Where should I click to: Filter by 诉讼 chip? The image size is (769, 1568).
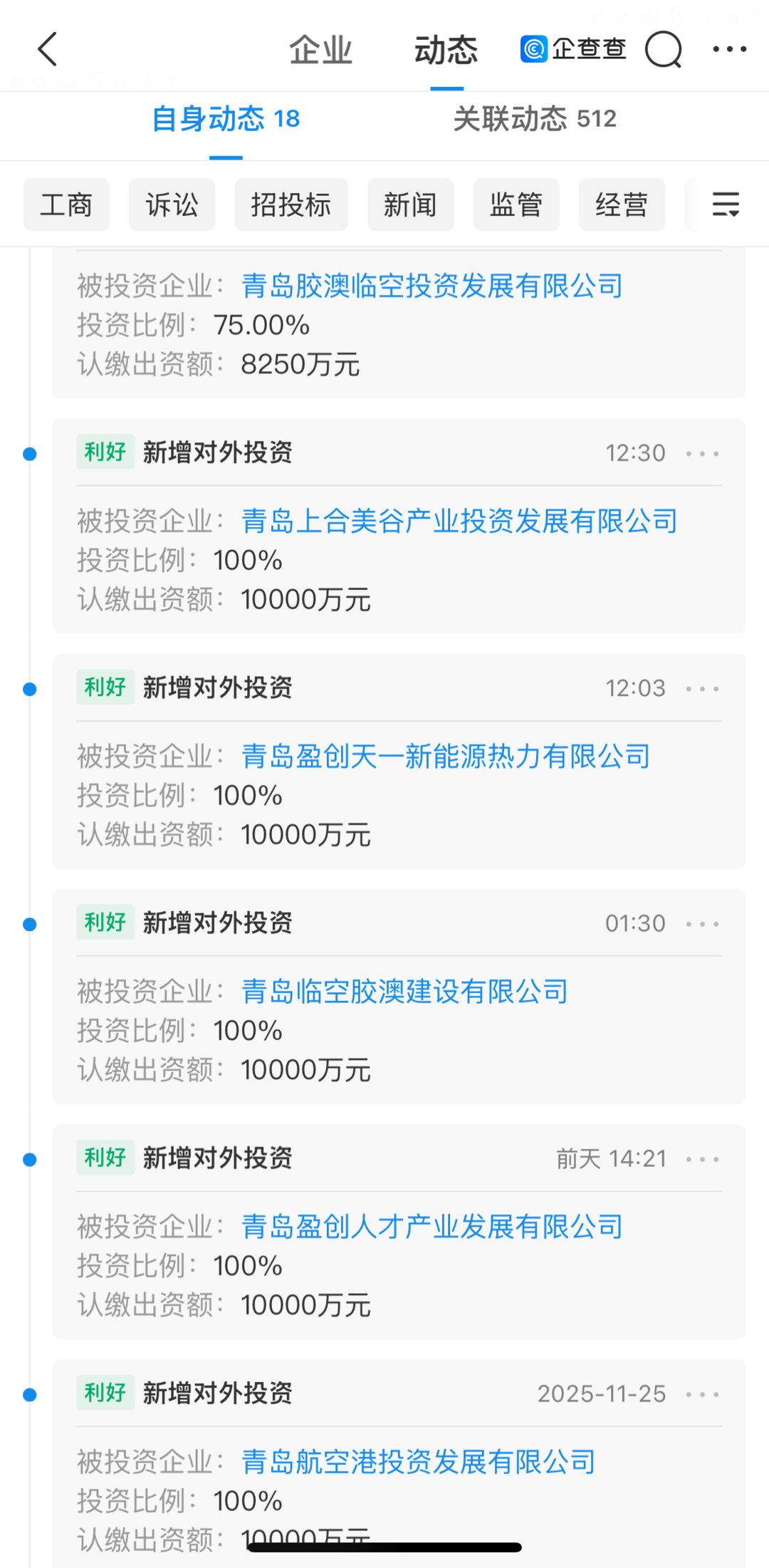[x=172, y=205]
